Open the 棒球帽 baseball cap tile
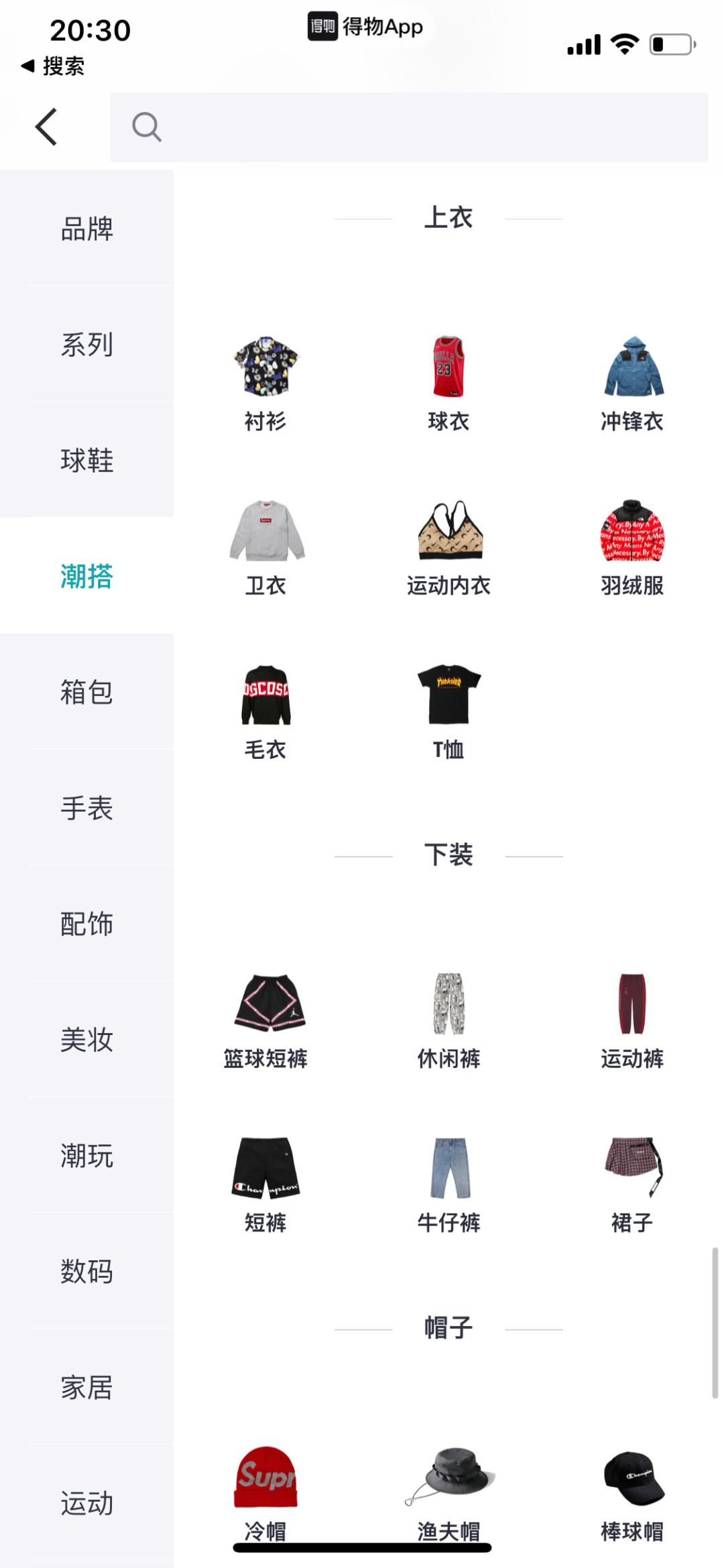724x1568 pixels. [x=632, y=1492]
